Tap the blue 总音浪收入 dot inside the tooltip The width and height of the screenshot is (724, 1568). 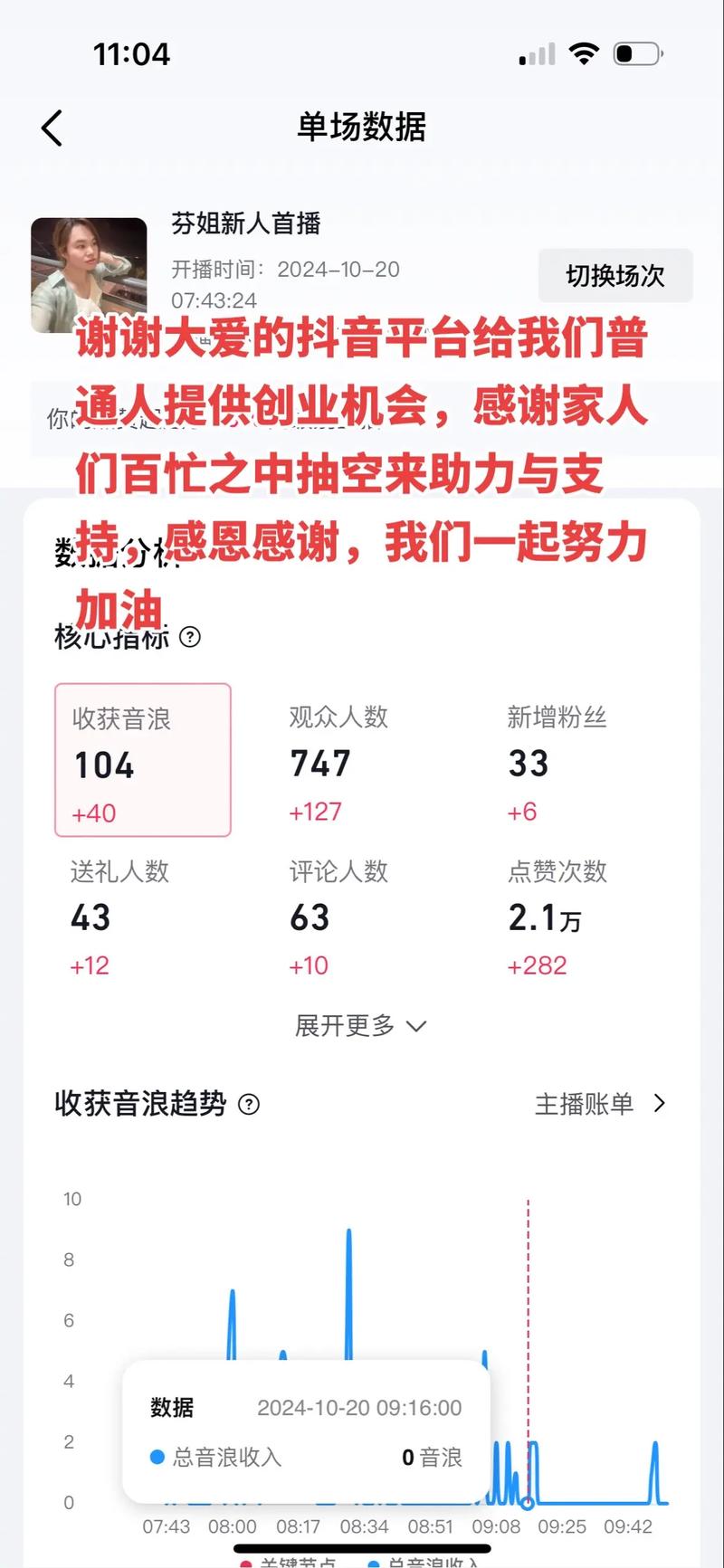(x=156, y=1457)
